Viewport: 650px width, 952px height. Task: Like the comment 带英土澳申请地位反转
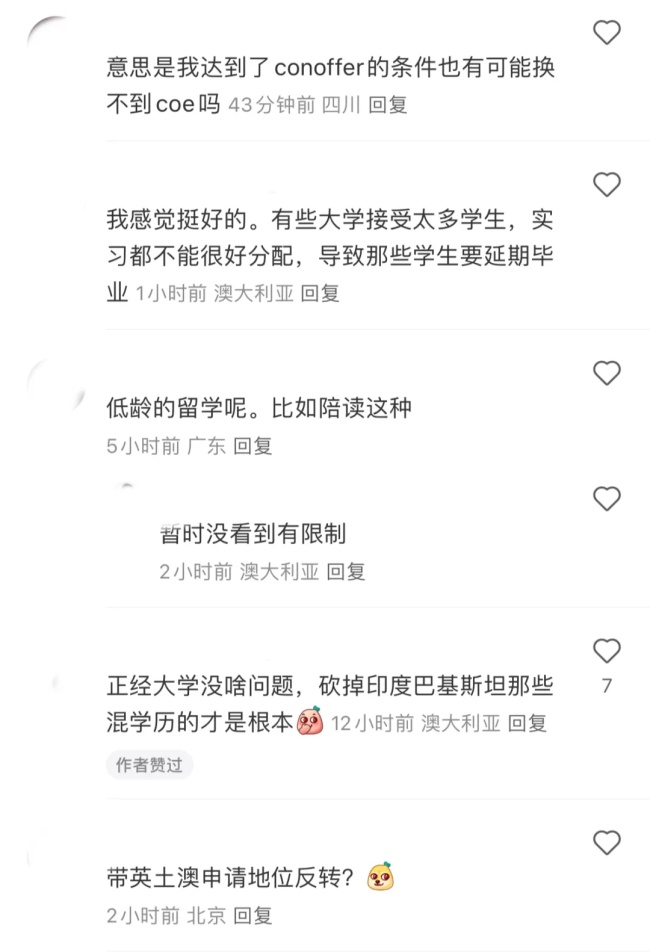point(607,842)
